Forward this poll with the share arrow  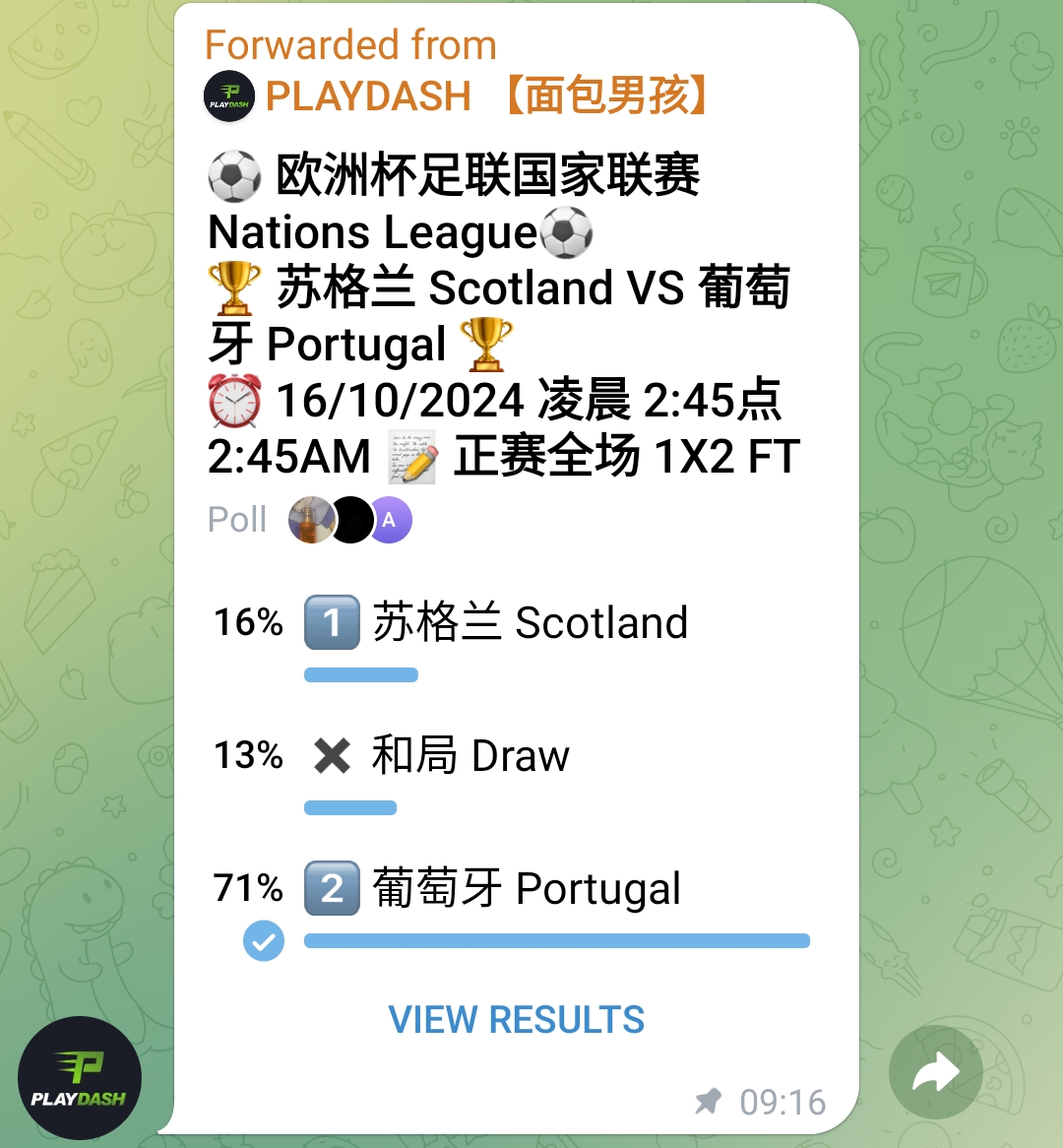click(x=935, y=1072)
